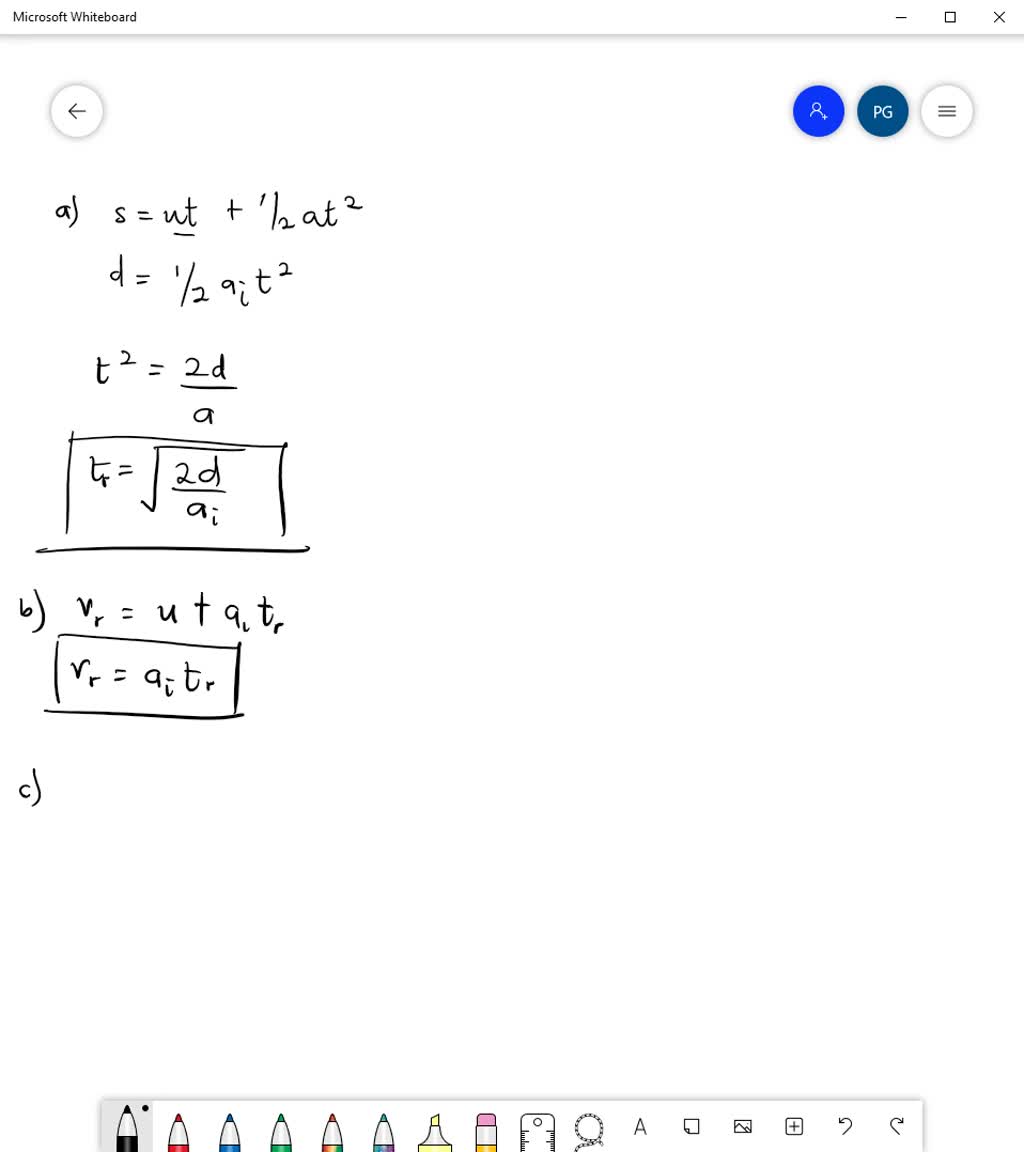Open the plus insert menu

click(794, 1127)
